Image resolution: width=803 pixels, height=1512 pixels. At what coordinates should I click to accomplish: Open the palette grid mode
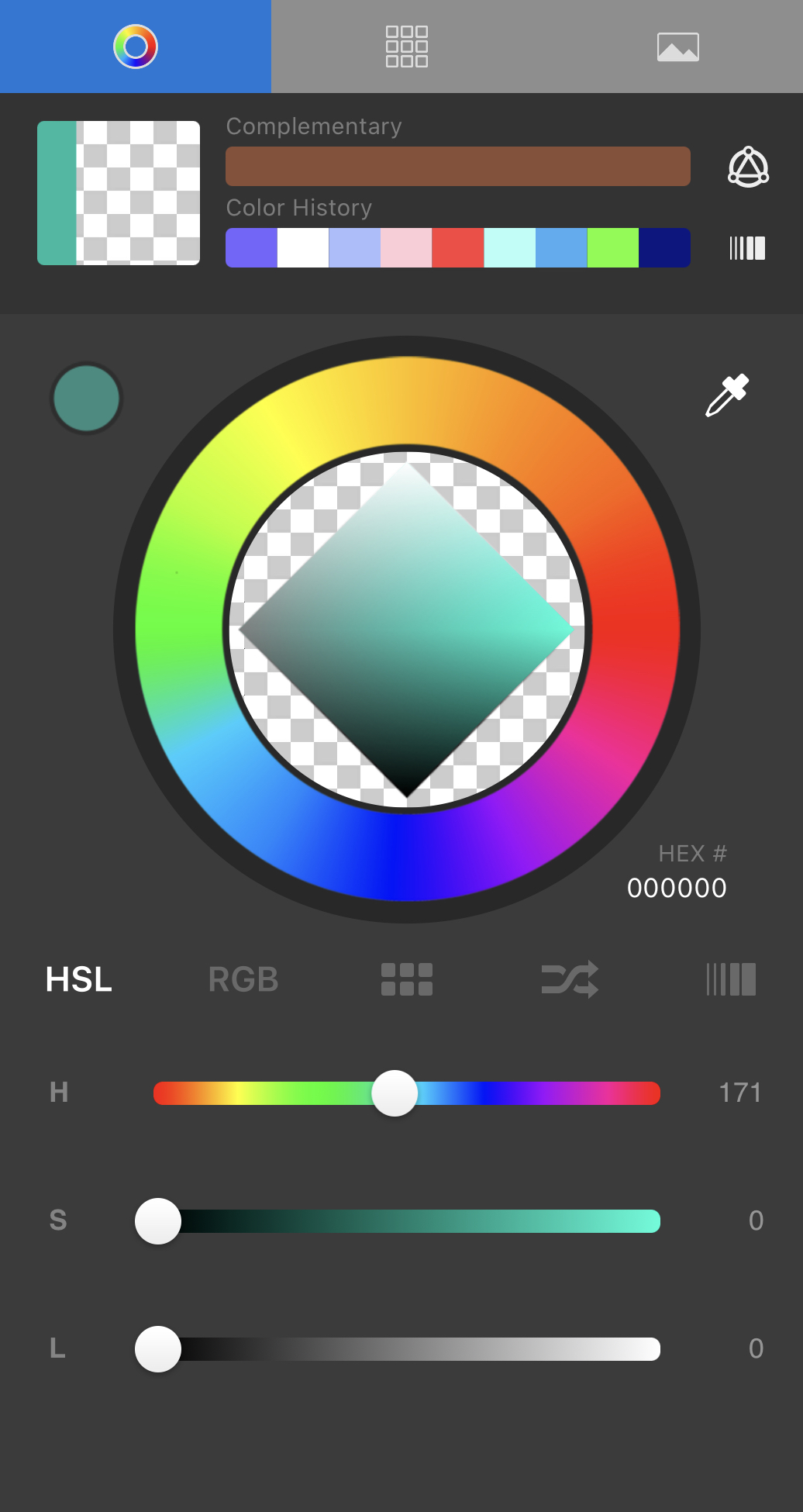(407, 979)
